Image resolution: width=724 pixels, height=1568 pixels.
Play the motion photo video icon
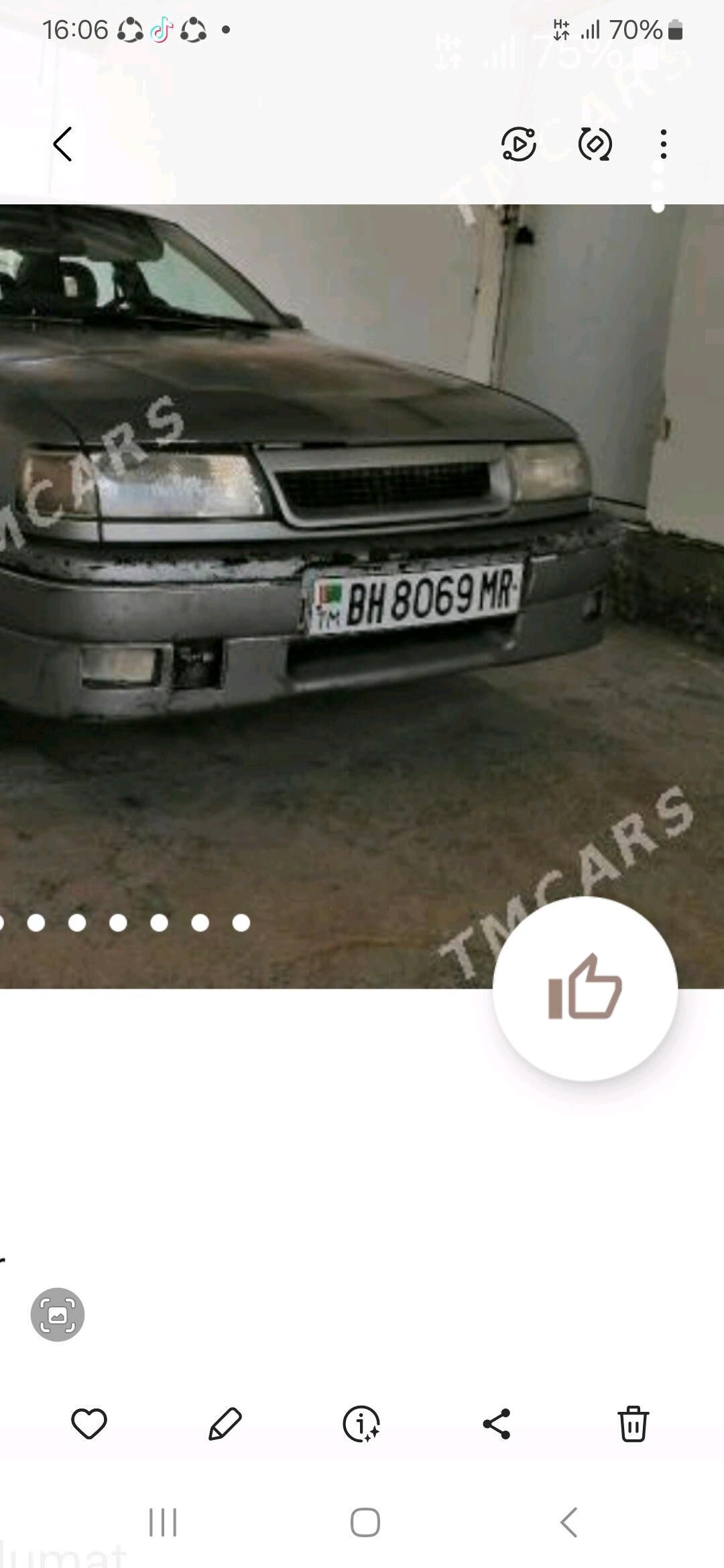click(x=519, y=144)
